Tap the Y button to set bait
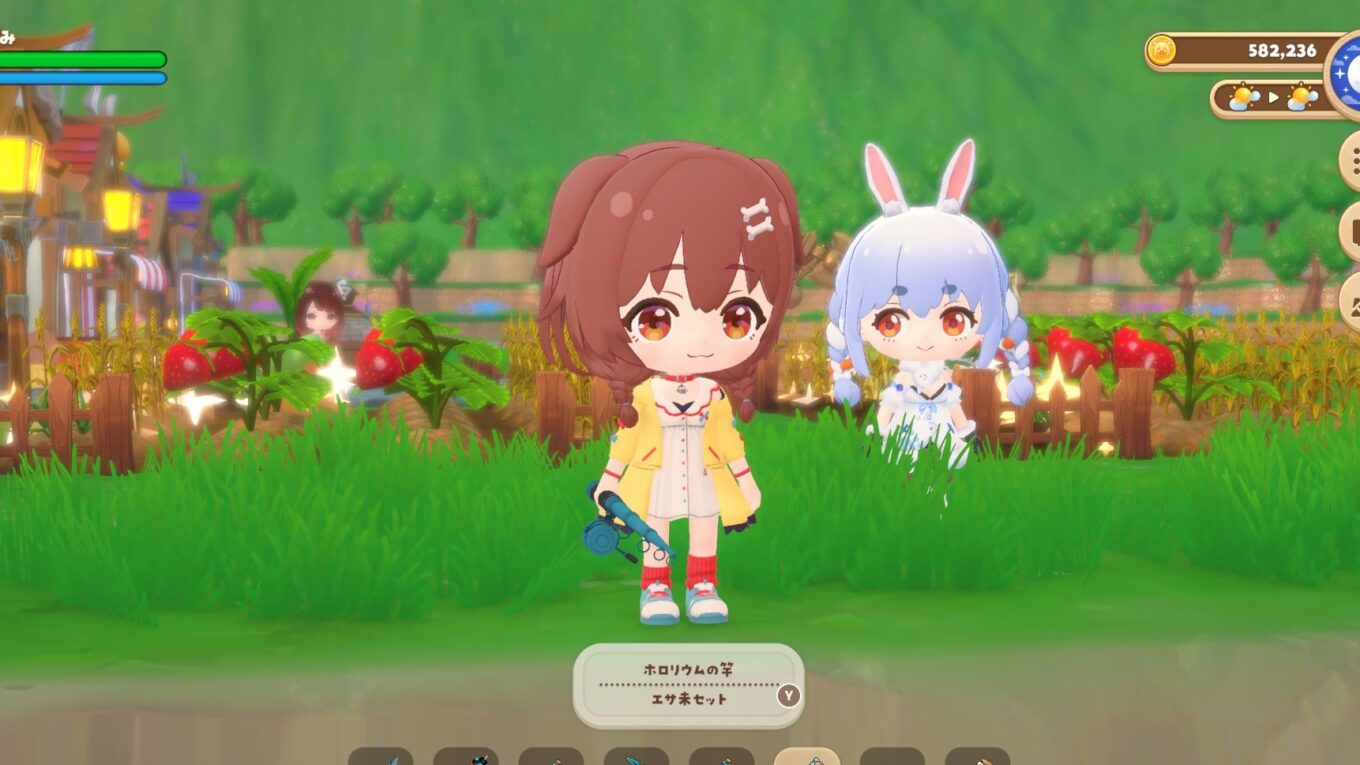The image size is (1360, 765). (789, 695)
